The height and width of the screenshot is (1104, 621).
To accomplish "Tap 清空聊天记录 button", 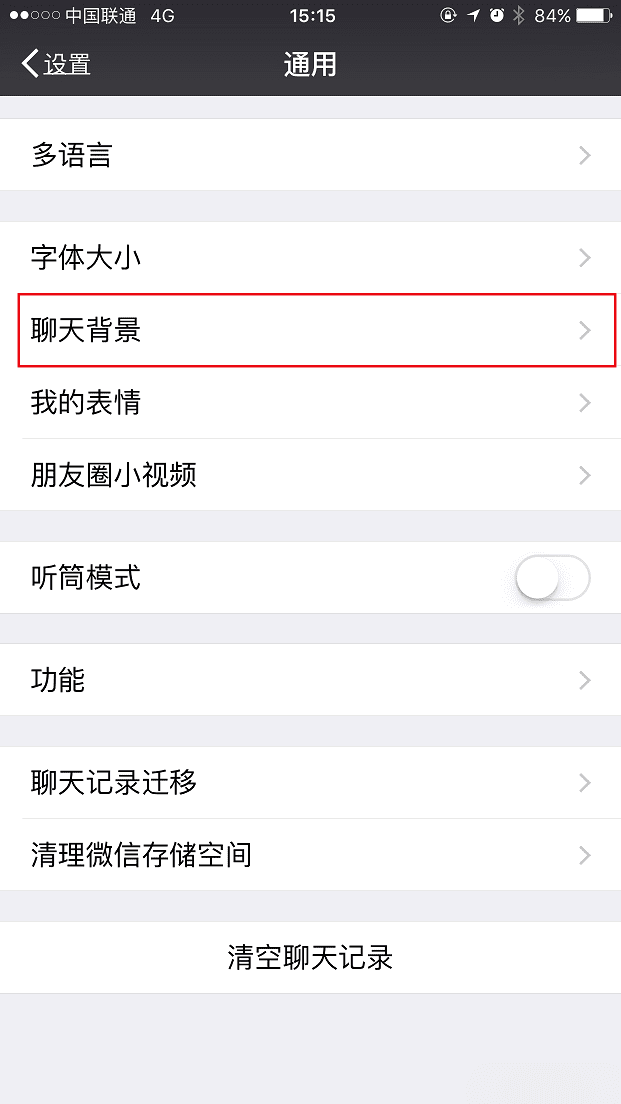I will point(310,958).
